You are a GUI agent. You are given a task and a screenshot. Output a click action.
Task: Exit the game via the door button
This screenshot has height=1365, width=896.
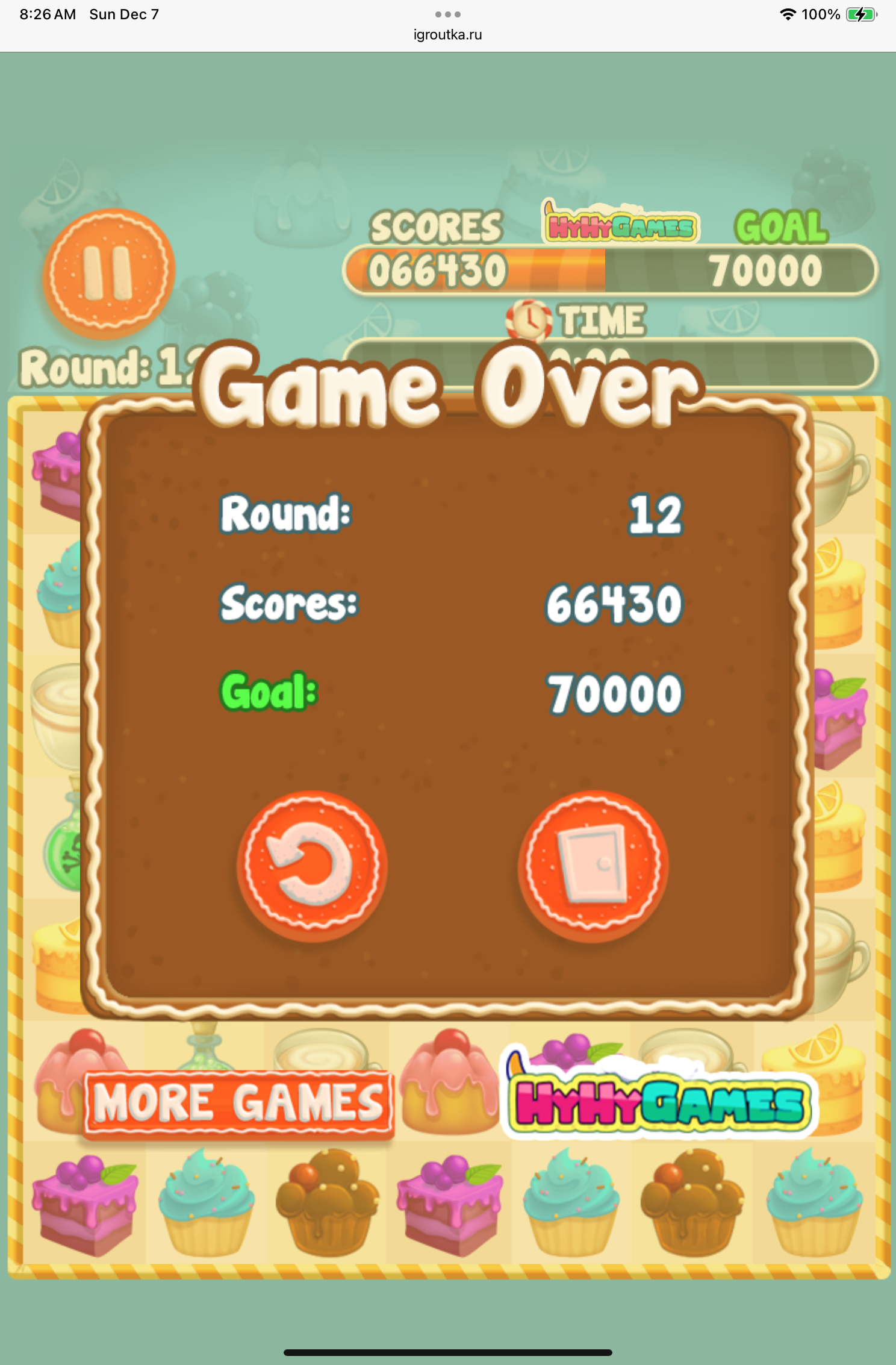[x=593, y=865]
